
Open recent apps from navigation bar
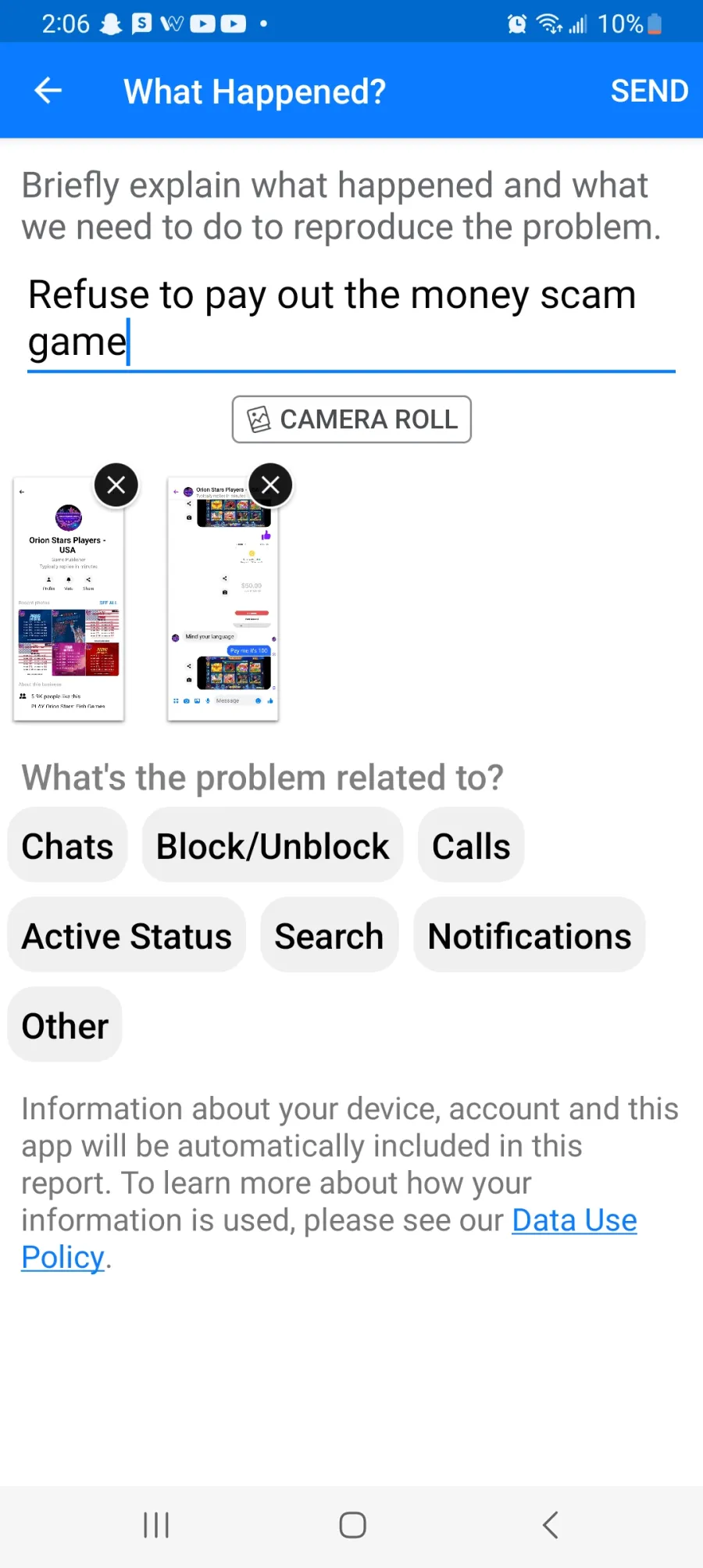(156, 1525)
